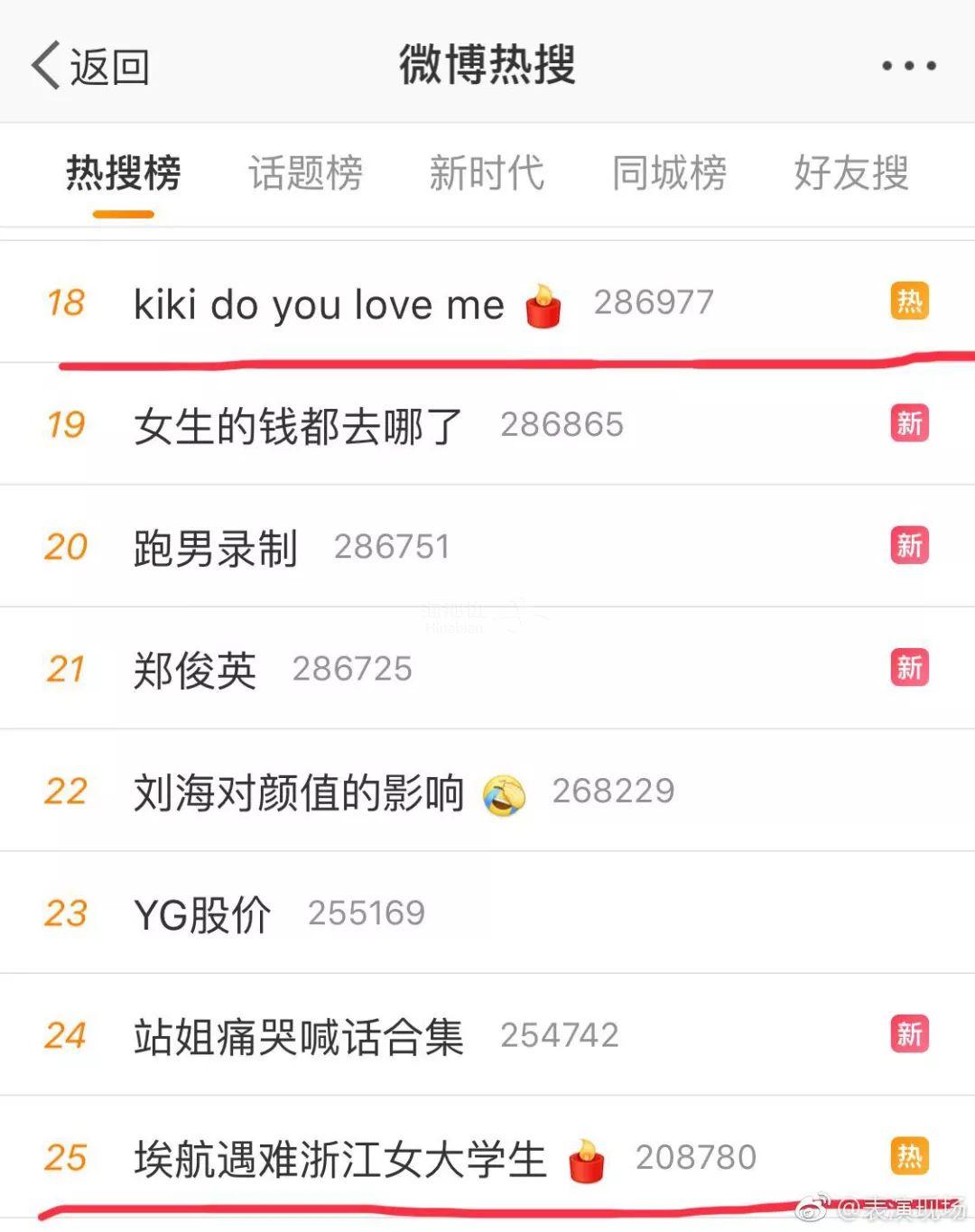Open the topic 站姐痛哭喊话合集
Image resolution: width=975 pixels, height=1232 pixels.
298,1035
